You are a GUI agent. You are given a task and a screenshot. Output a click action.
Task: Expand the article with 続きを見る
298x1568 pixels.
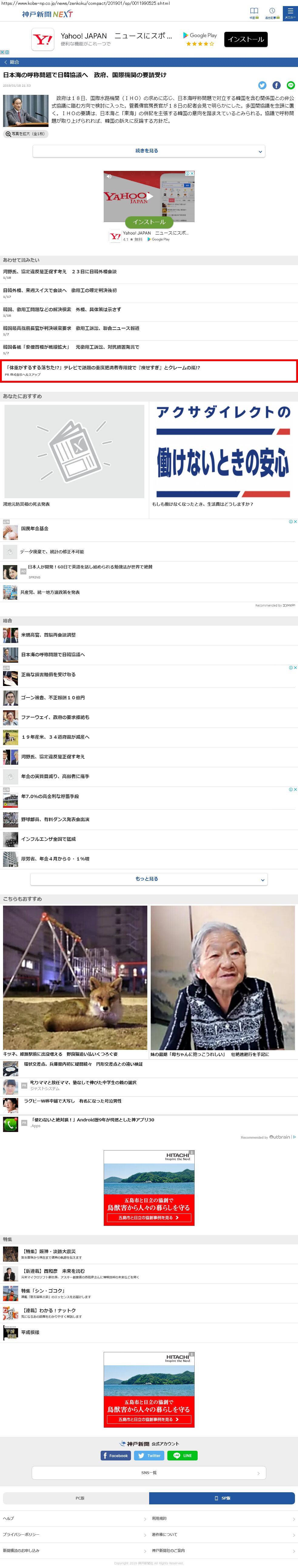(149, 151)
